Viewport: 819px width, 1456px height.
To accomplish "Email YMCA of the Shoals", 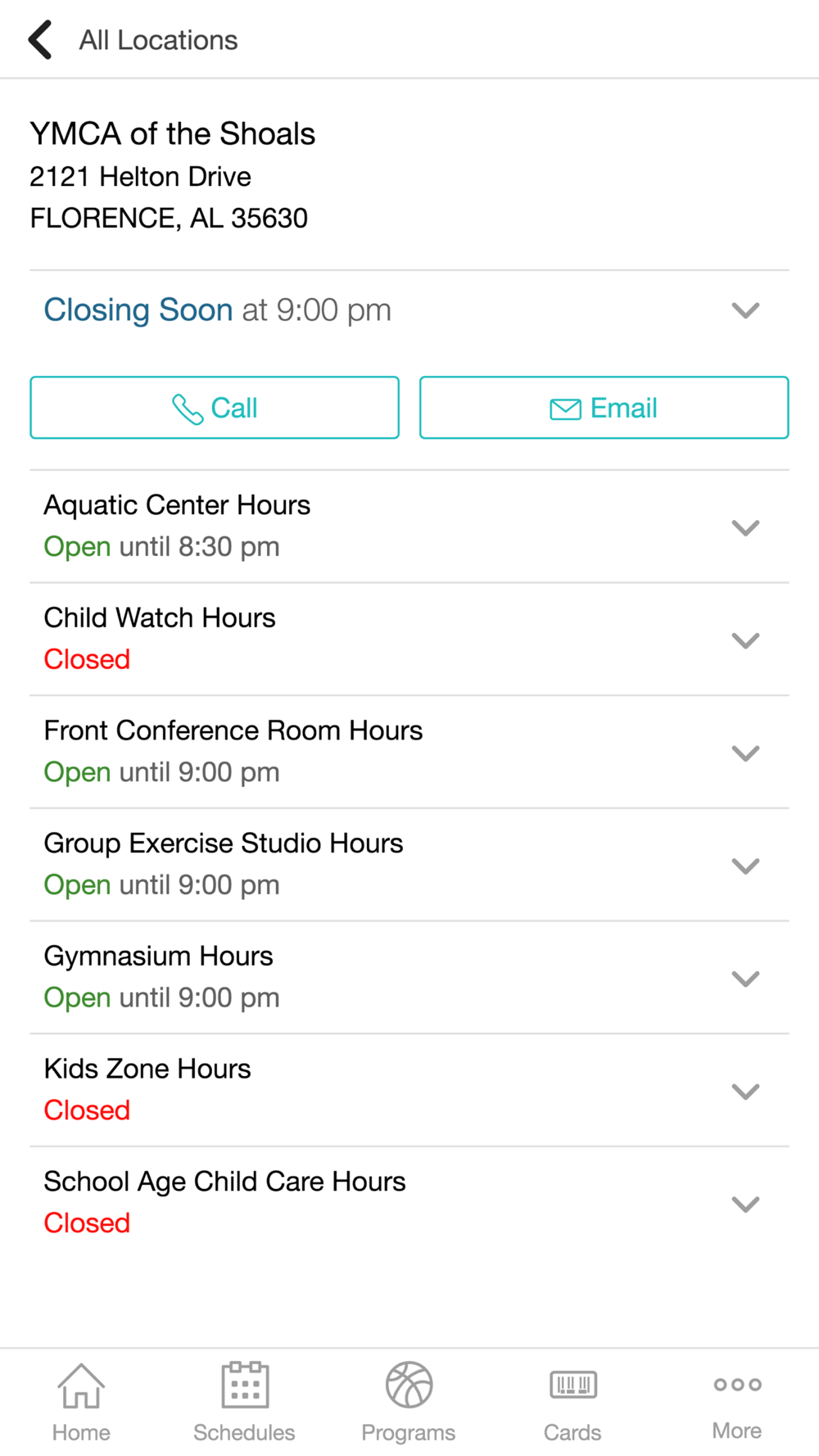I will pos(604,408).
